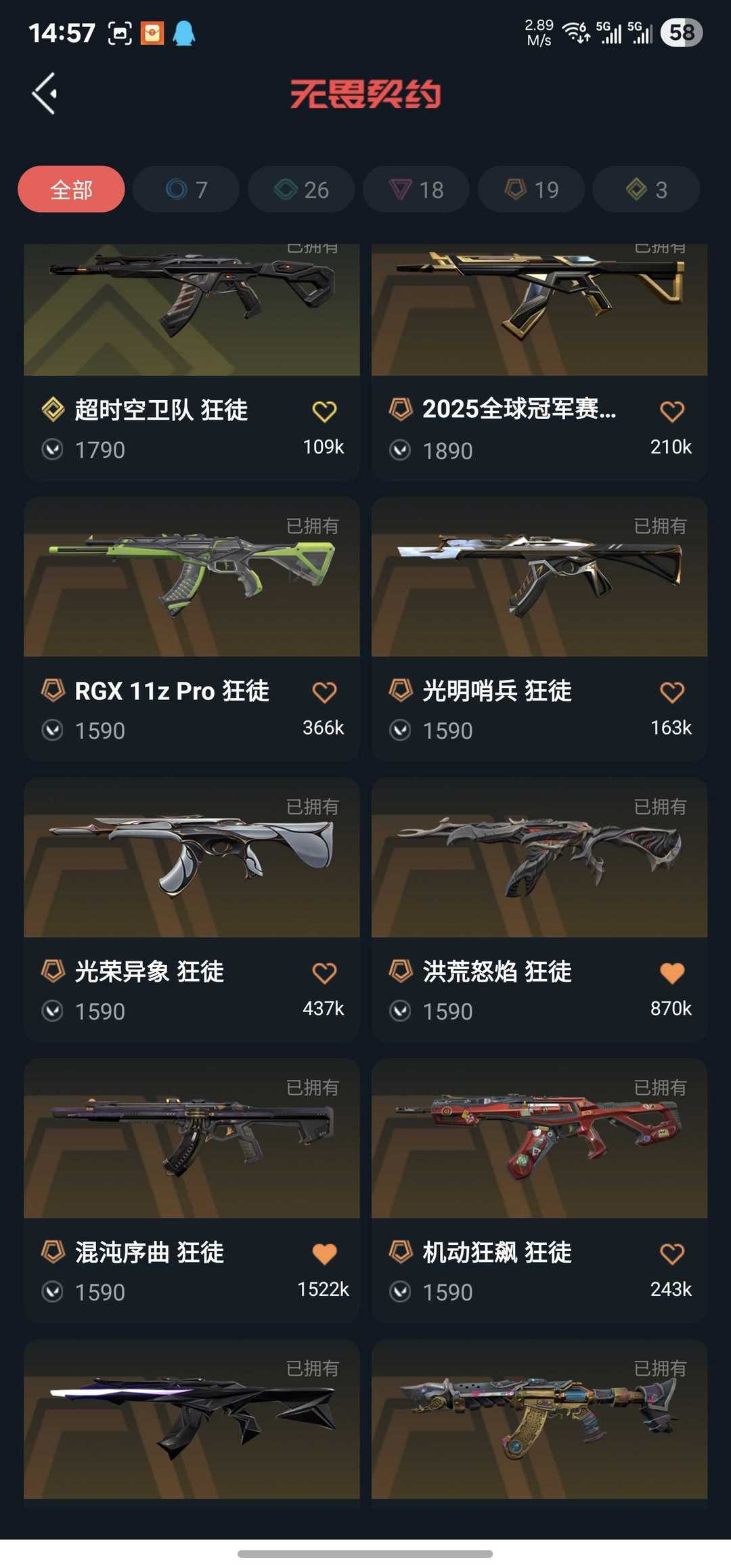Filter by the tier with 3 skins

pos(646,190)
